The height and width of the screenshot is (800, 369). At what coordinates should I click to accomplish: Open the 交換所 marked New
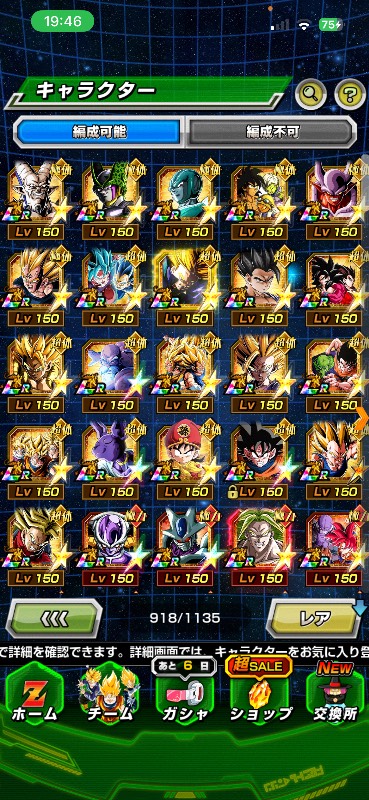(335, 694)
